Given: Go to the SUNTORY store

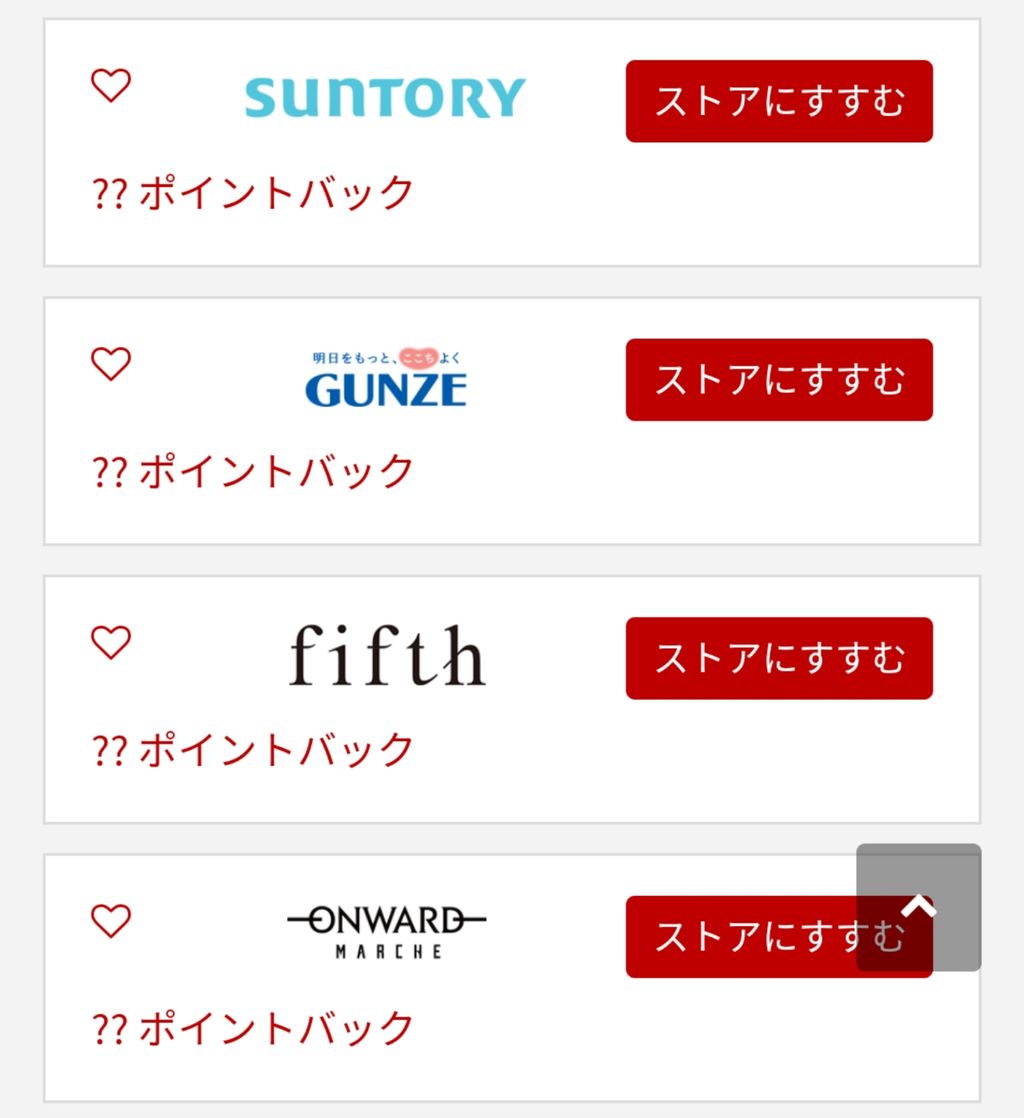Looking at the screenshot, I should coord(779,101).
